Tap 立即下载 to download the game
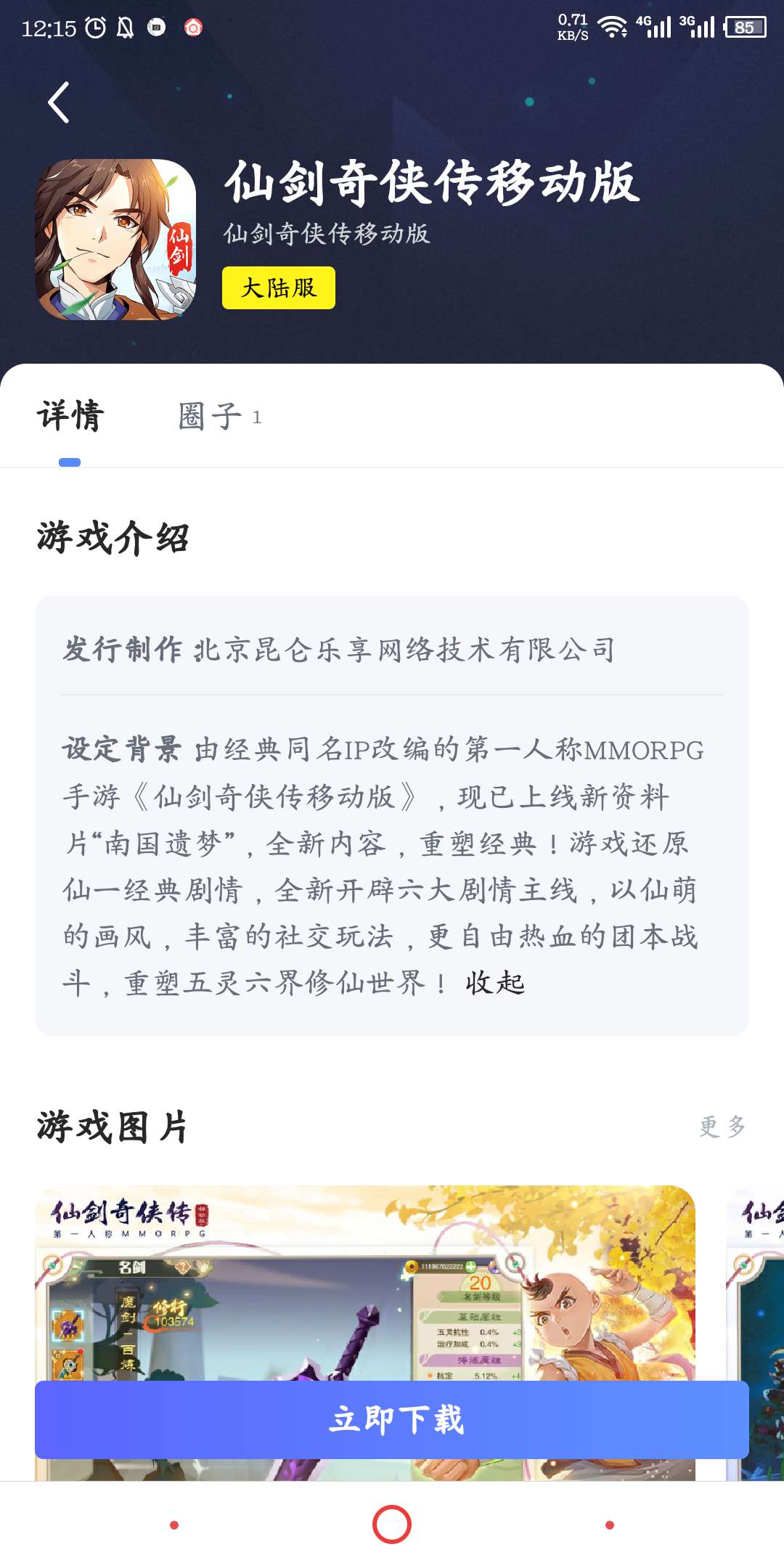The width and height of the screenshot is (784, 1568). 392,1420
